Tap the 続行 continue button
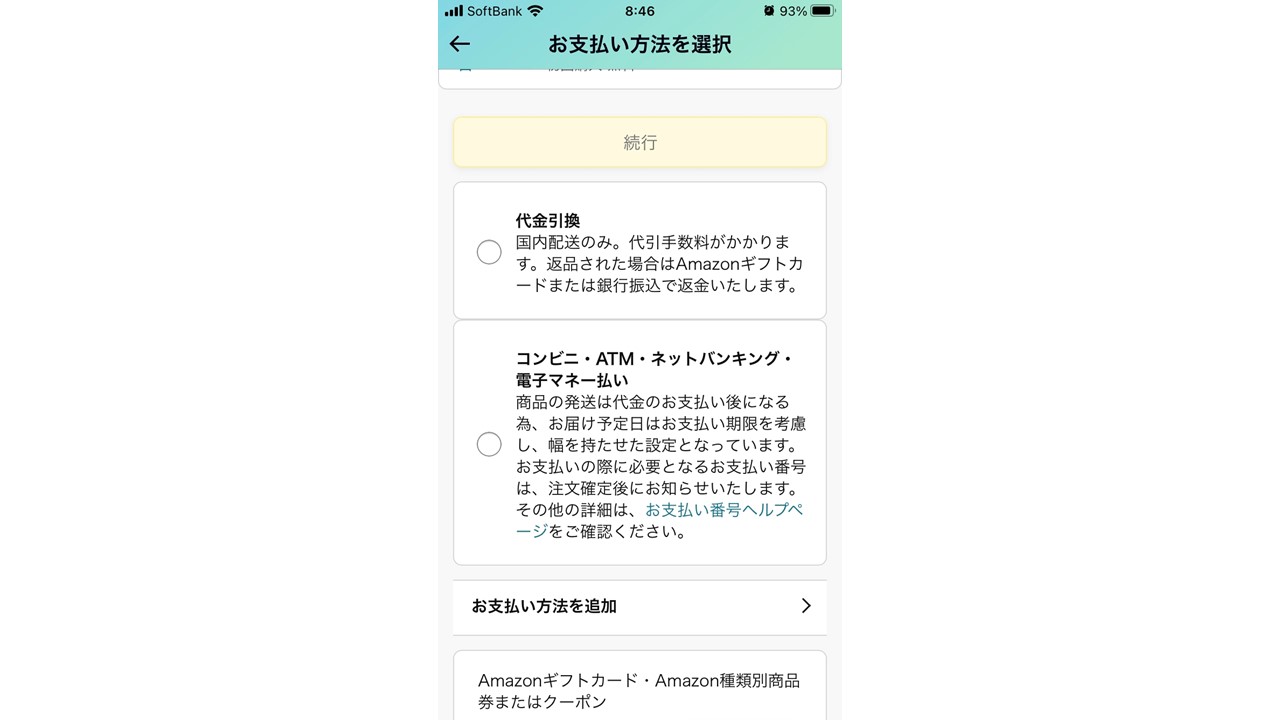 [x=640, y=142]
